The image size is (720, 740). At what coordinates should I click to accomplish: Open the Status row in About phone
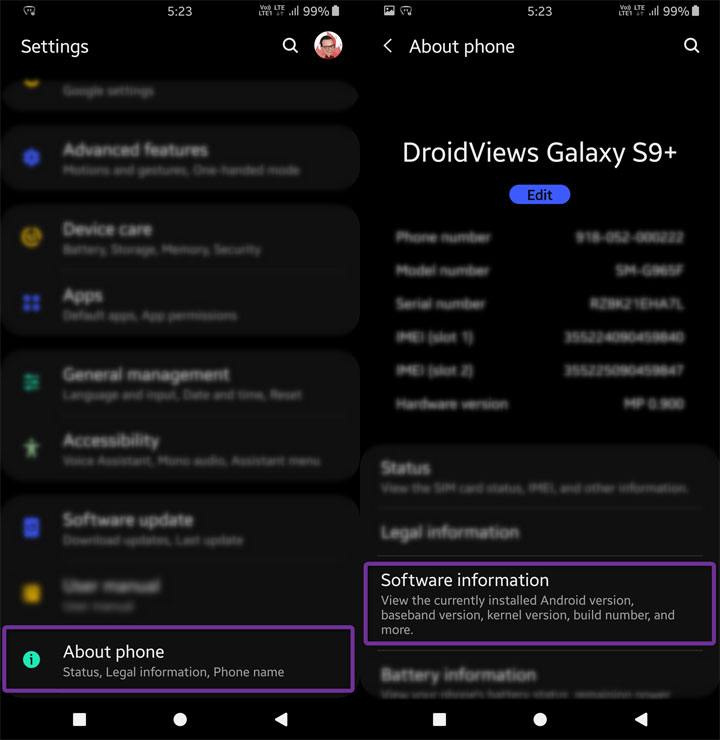pyautogui.click(x=539, y=476)
